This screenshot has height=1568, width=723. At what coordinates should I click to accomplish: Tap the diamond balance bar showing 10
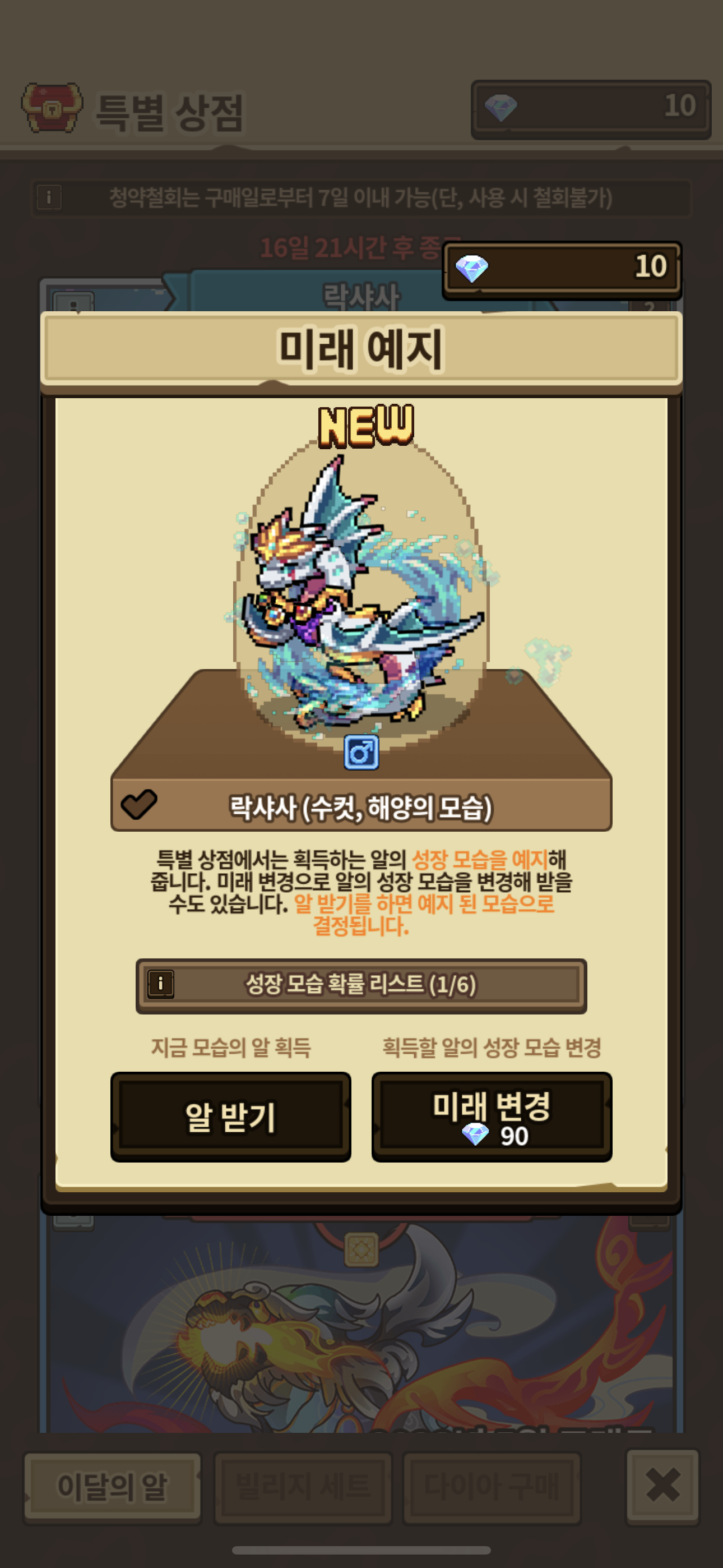[561, 269]
